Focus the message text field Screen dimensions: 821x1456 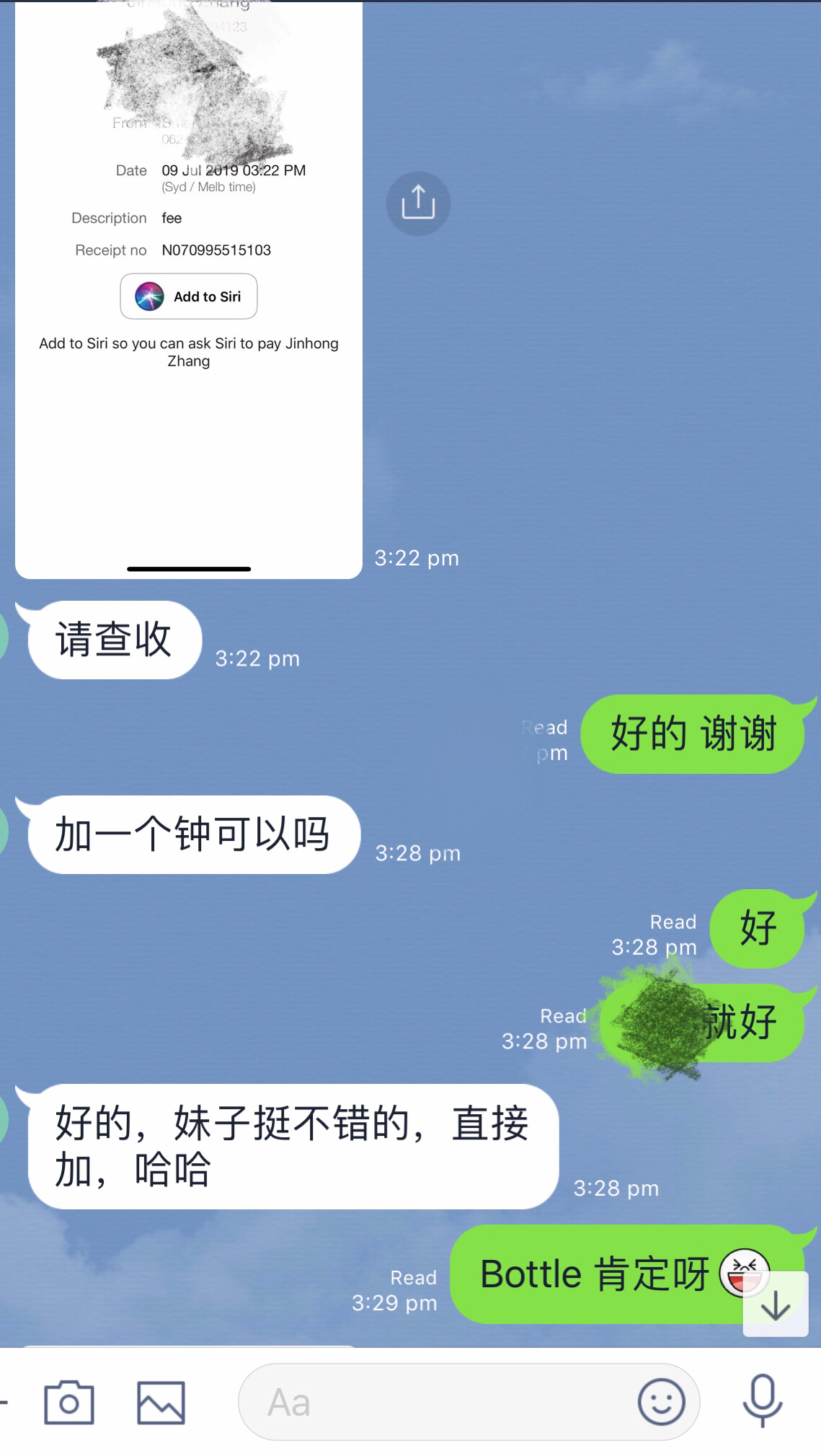pyautogui.click(x=432, y=1403)
